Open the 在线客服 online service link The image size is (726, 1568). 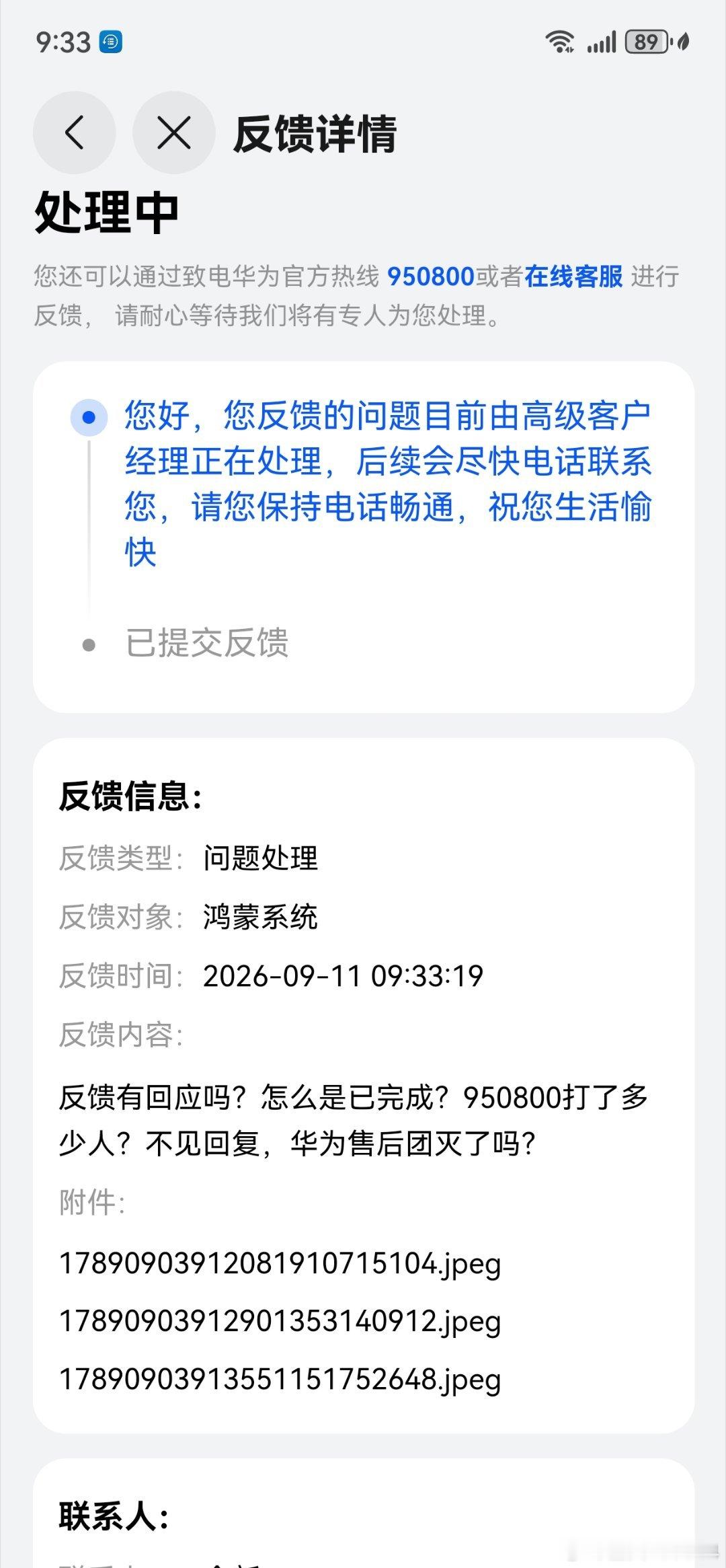pyautogui.click(x=573, y=276)
